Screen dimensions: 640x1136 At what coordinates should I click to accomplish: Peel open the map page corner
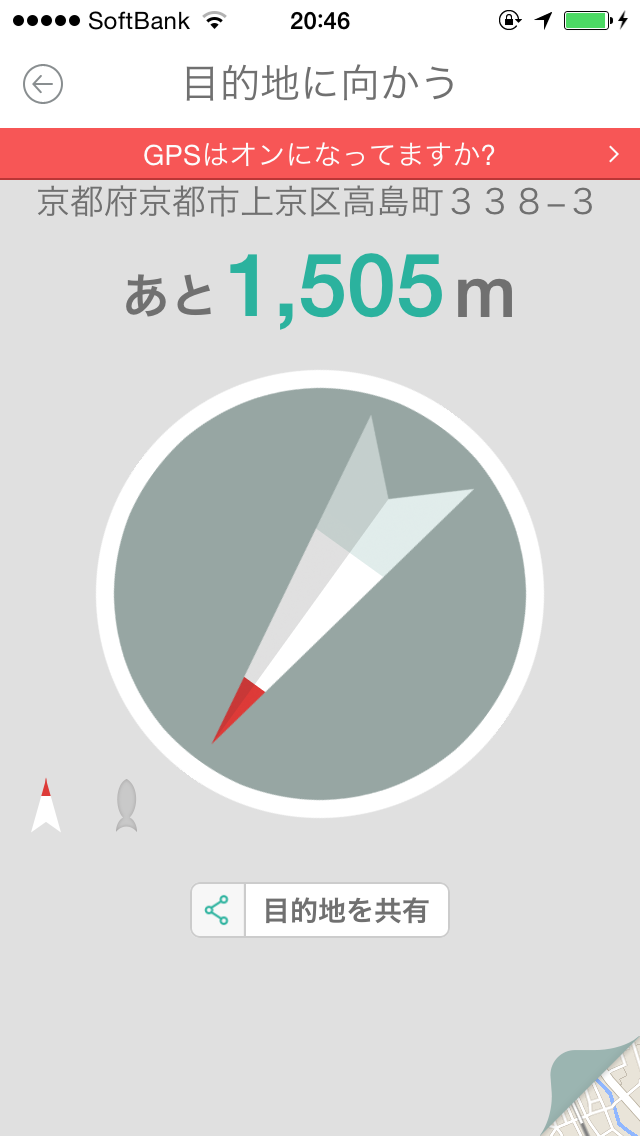pyautogui.click(x=596, y=1091)
